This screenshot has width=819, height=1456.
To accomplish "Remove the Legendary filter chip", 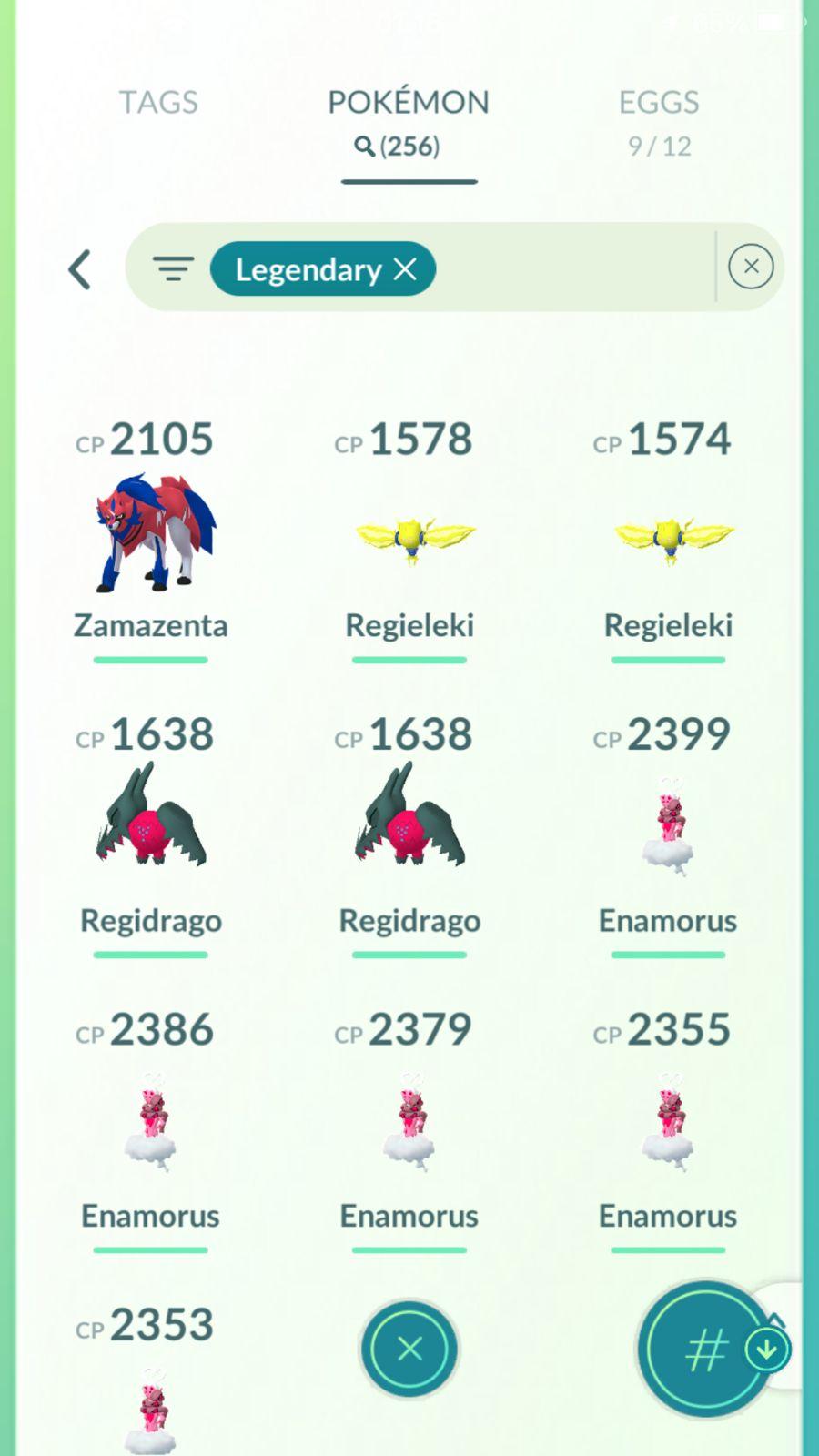I will [x=406, y=269].
